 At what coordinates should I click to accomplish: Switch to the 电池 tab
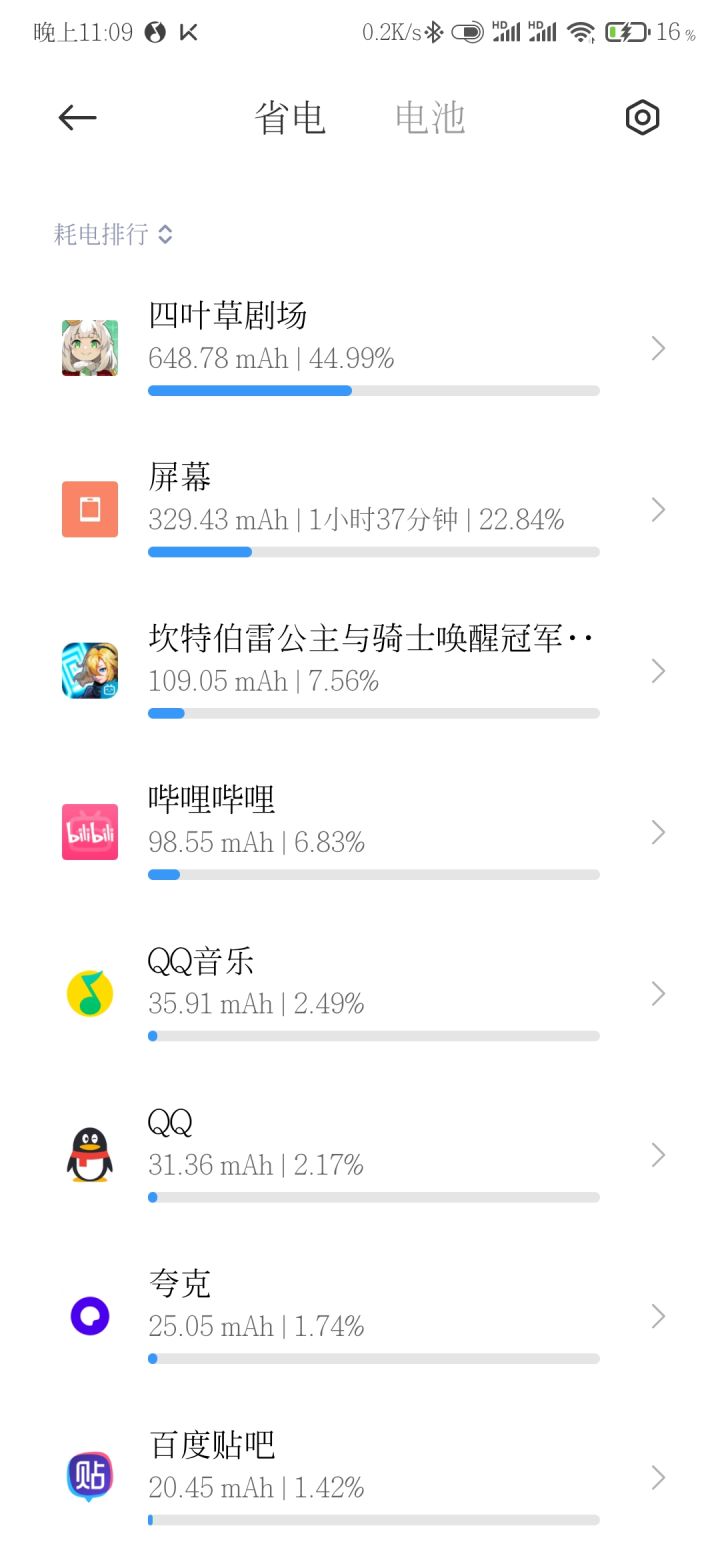tap(430, 118)
